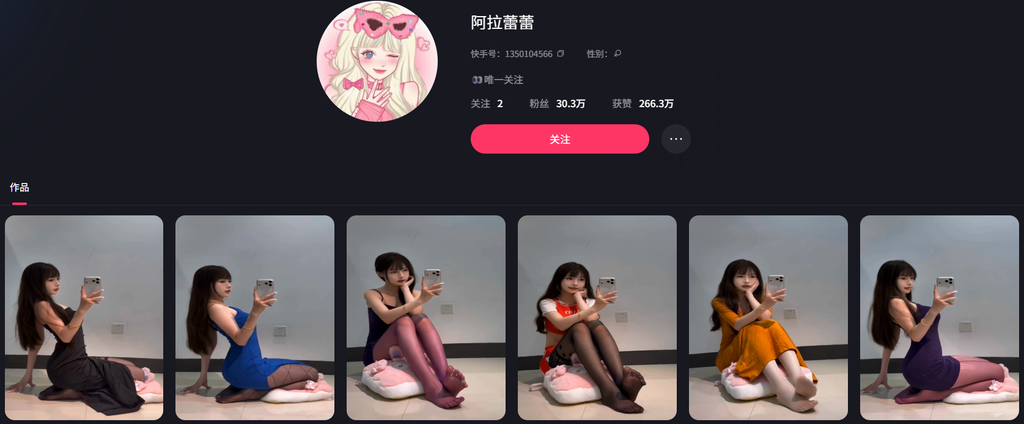This screenshot has width=1024, height=424.
Task: Open the profile avatar picture
Action: coord(377,61)
